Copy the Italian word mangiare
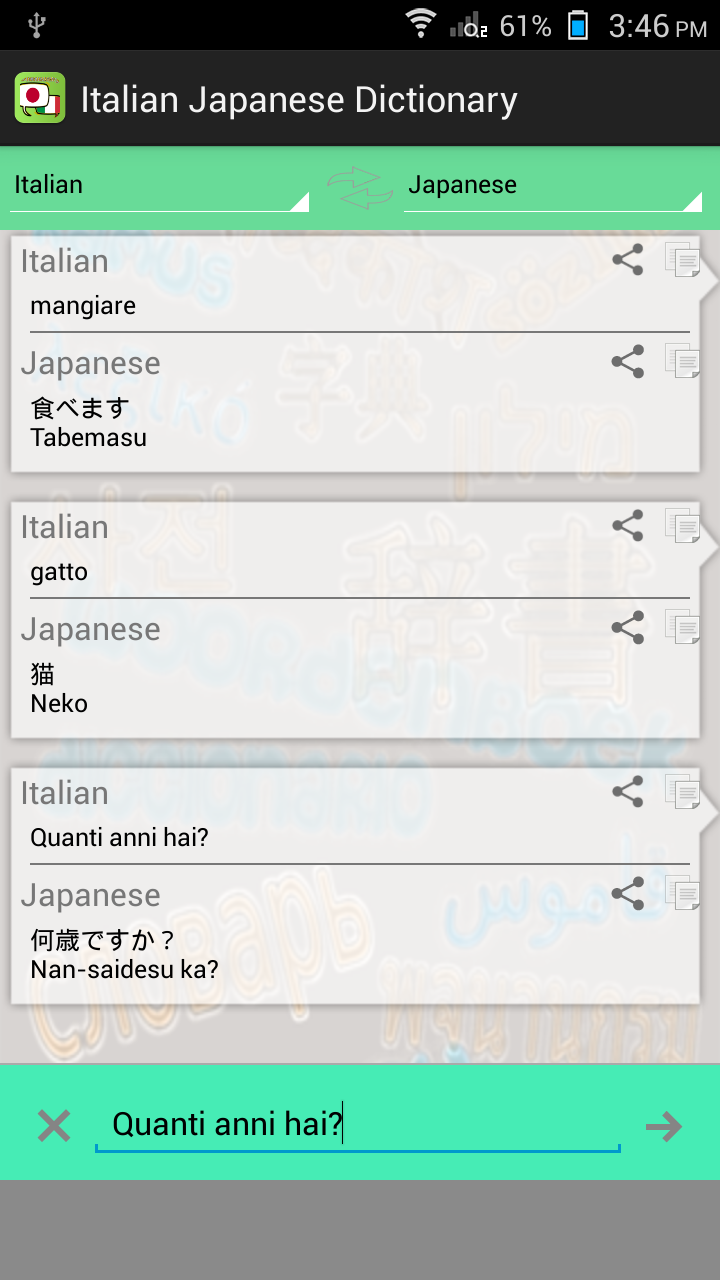 (x=683, y=261)
